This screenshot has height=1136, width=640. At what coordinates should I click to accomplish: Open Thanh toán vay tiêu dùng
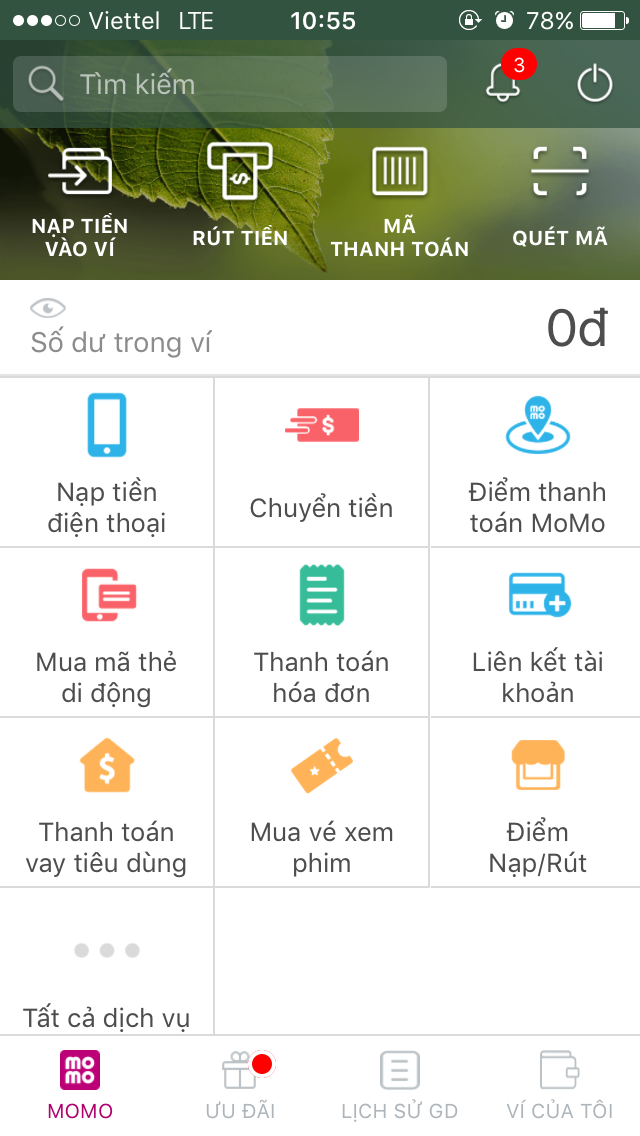click(x=107, y=803)
